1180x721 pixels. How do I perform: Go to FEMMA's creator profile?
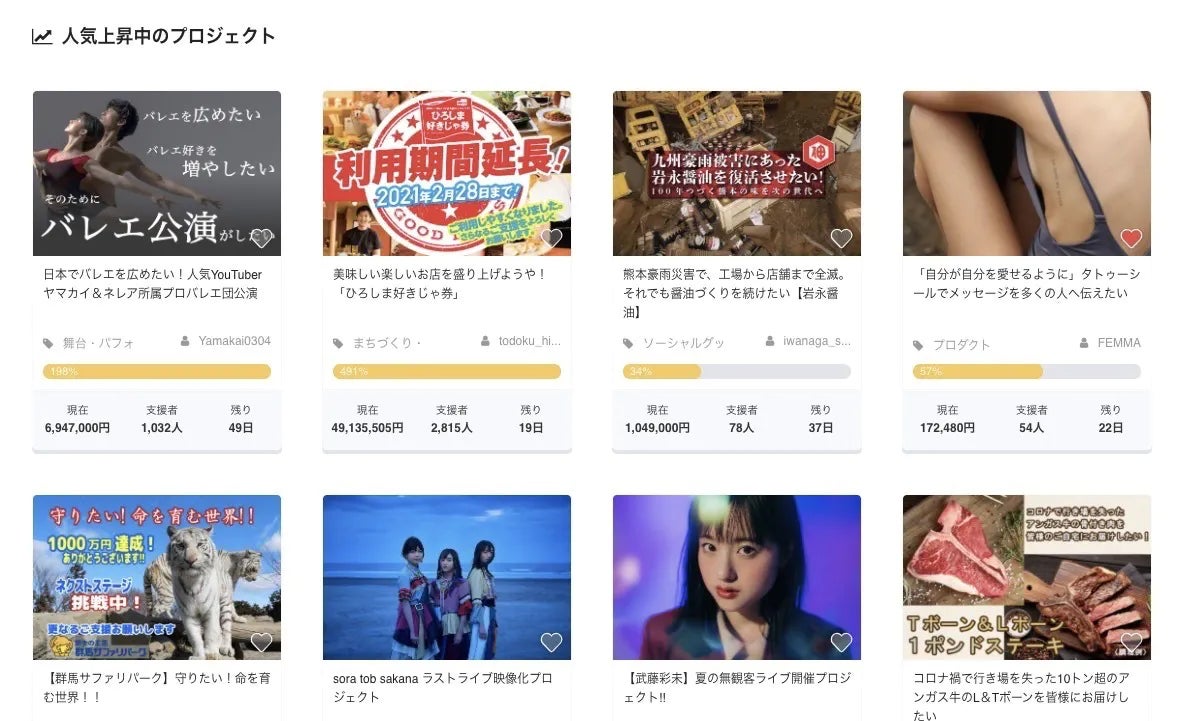tap(1118, 343)
